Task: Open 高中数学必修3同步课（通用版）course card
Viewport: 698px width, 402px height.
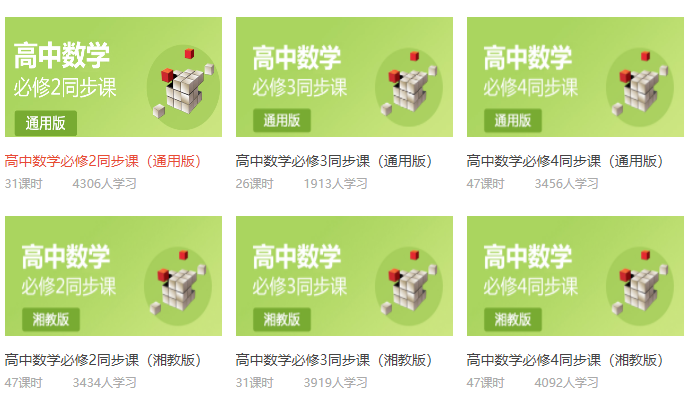Action: click(344, 77)
